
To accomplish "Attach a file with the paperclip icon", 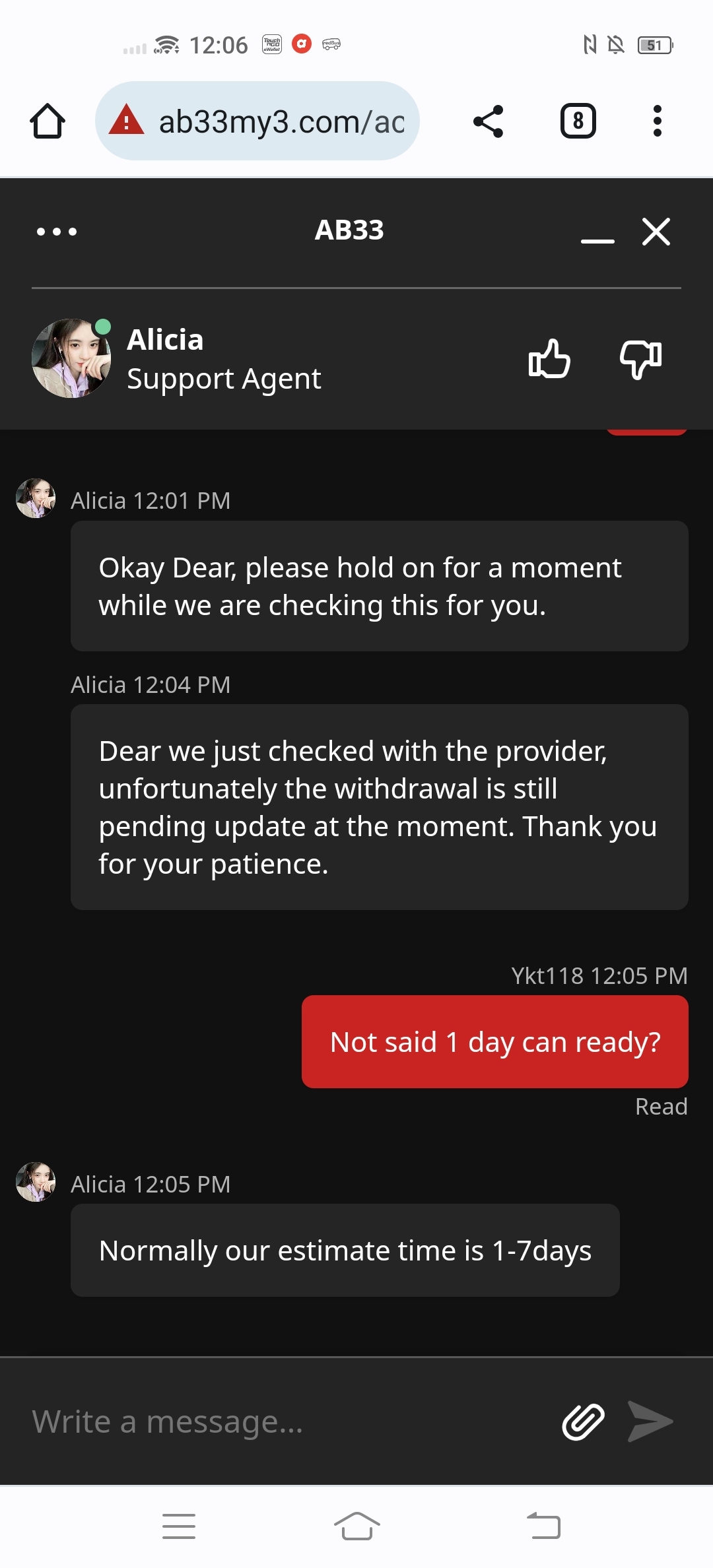I will click(x=583, y=1421).
